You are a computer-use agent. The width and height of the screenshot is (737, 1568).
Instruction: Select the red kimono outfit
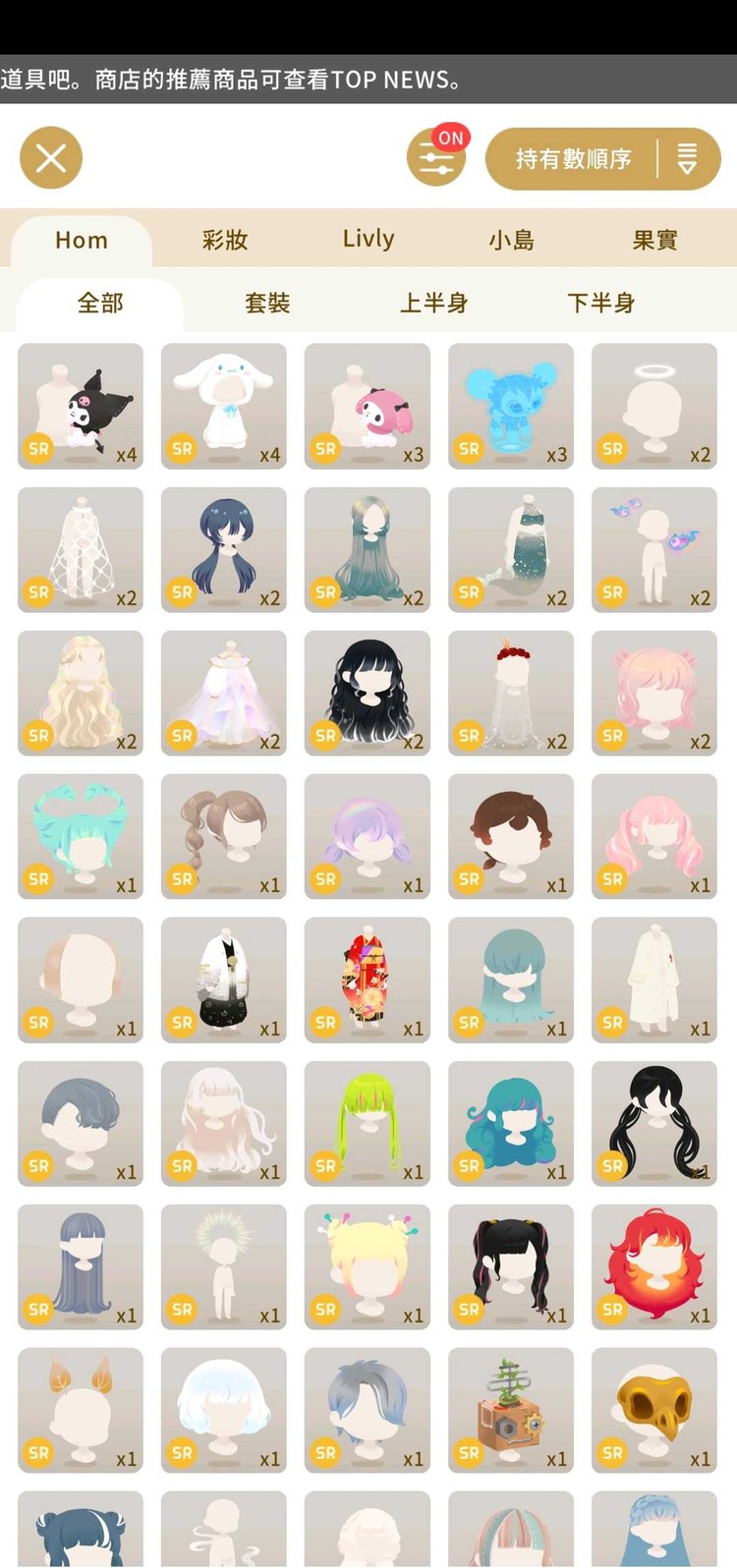(368, 980)
